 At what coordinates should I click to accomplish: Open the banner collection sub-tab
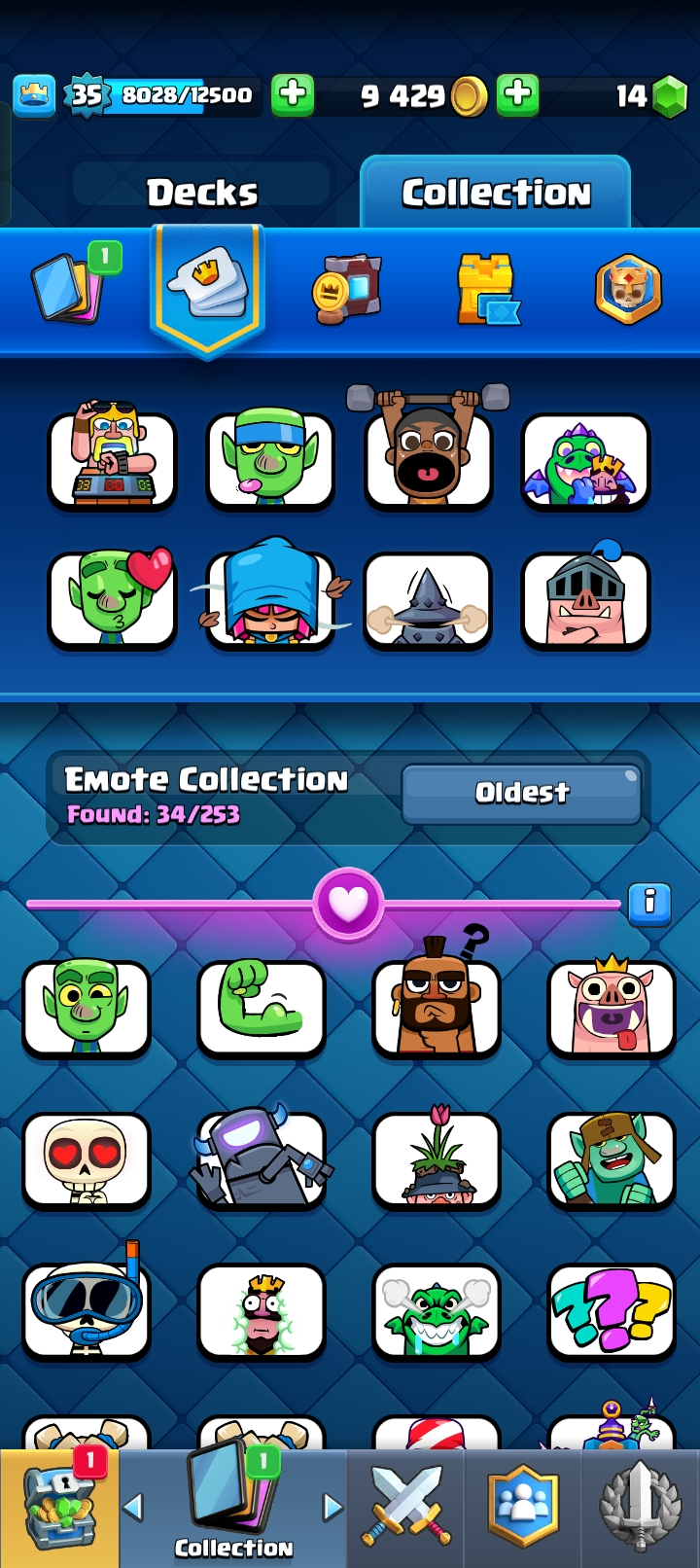pos(347,289)
